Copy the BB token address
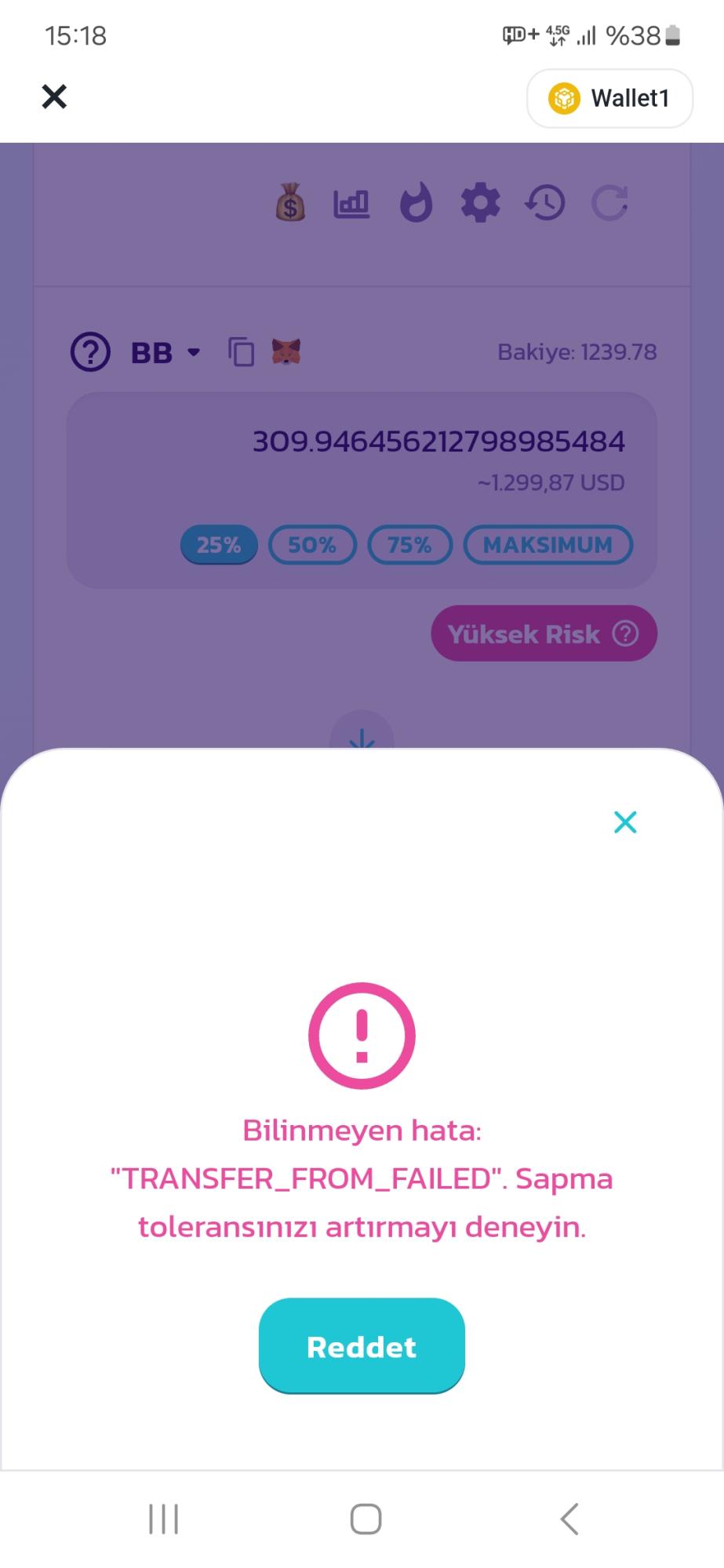 [241, 352]
